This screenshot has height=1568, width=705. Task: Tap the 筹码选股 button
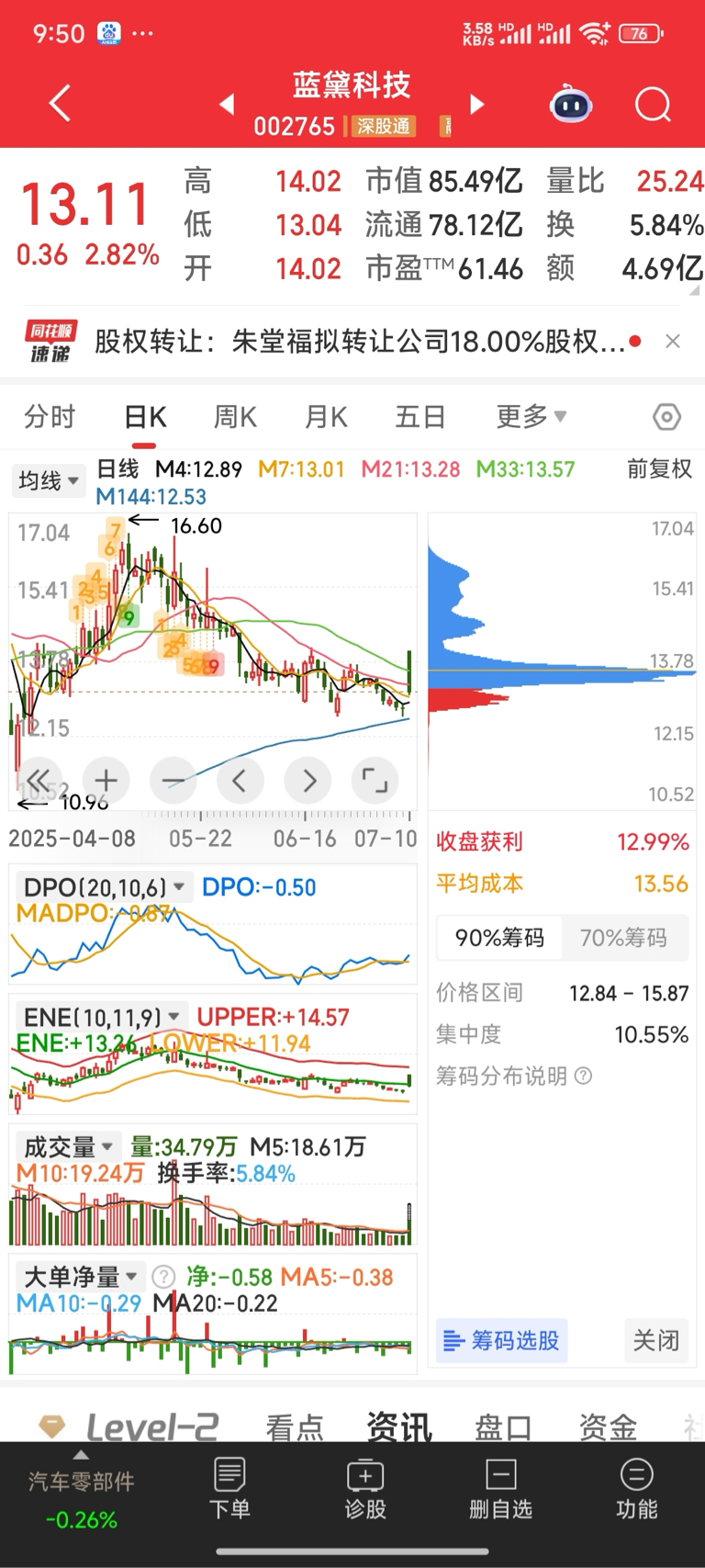(502, 1340)
